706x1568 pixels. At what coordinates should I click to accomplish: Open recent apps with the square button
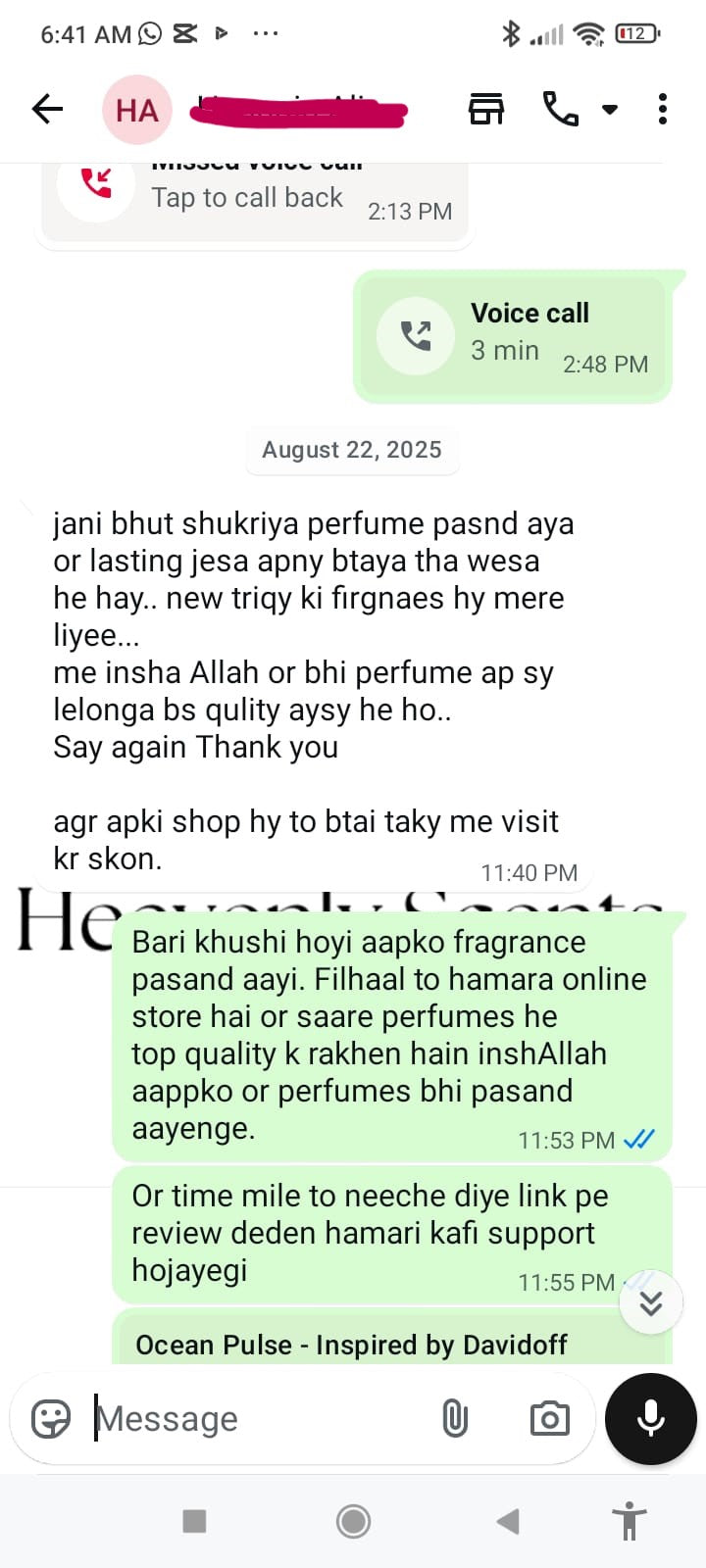tap(194, 1521)
